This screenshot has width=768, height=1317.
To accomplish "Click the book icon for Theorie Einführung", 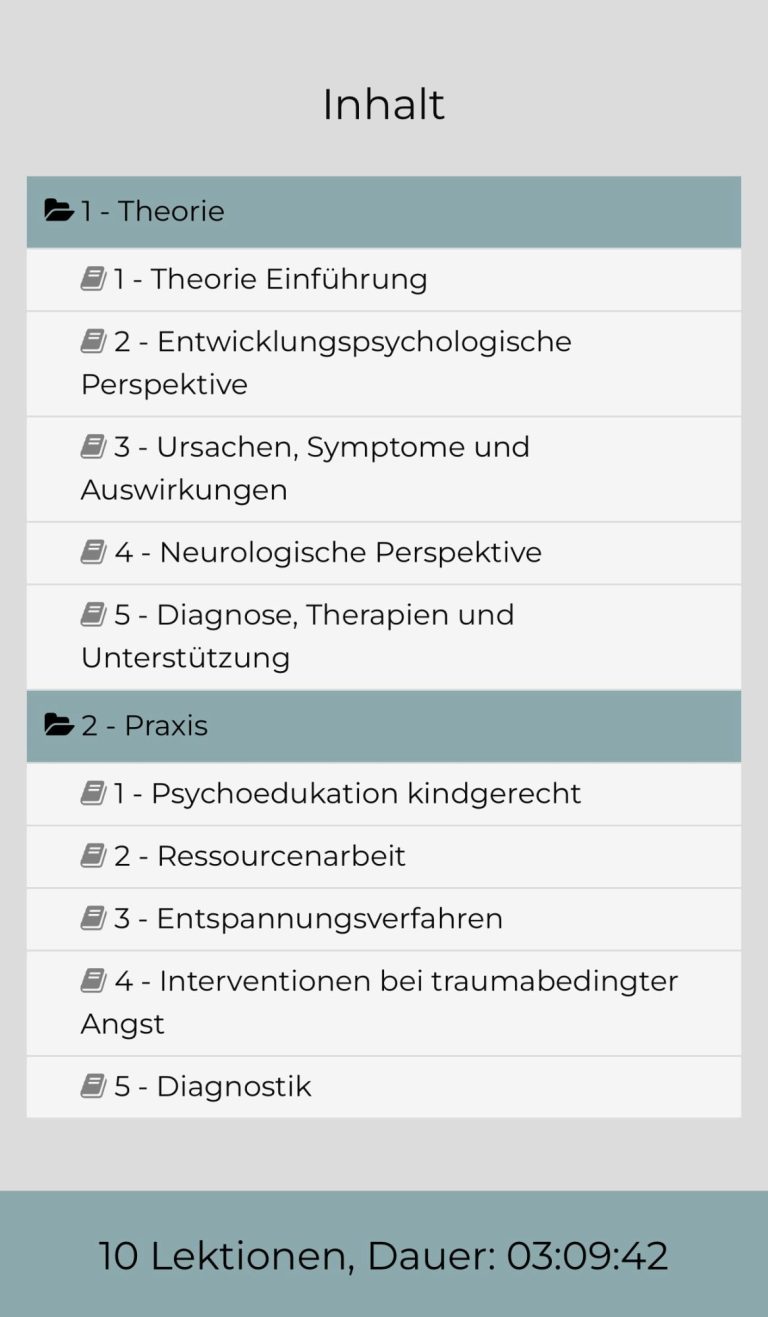I will (x=95, y=279).
